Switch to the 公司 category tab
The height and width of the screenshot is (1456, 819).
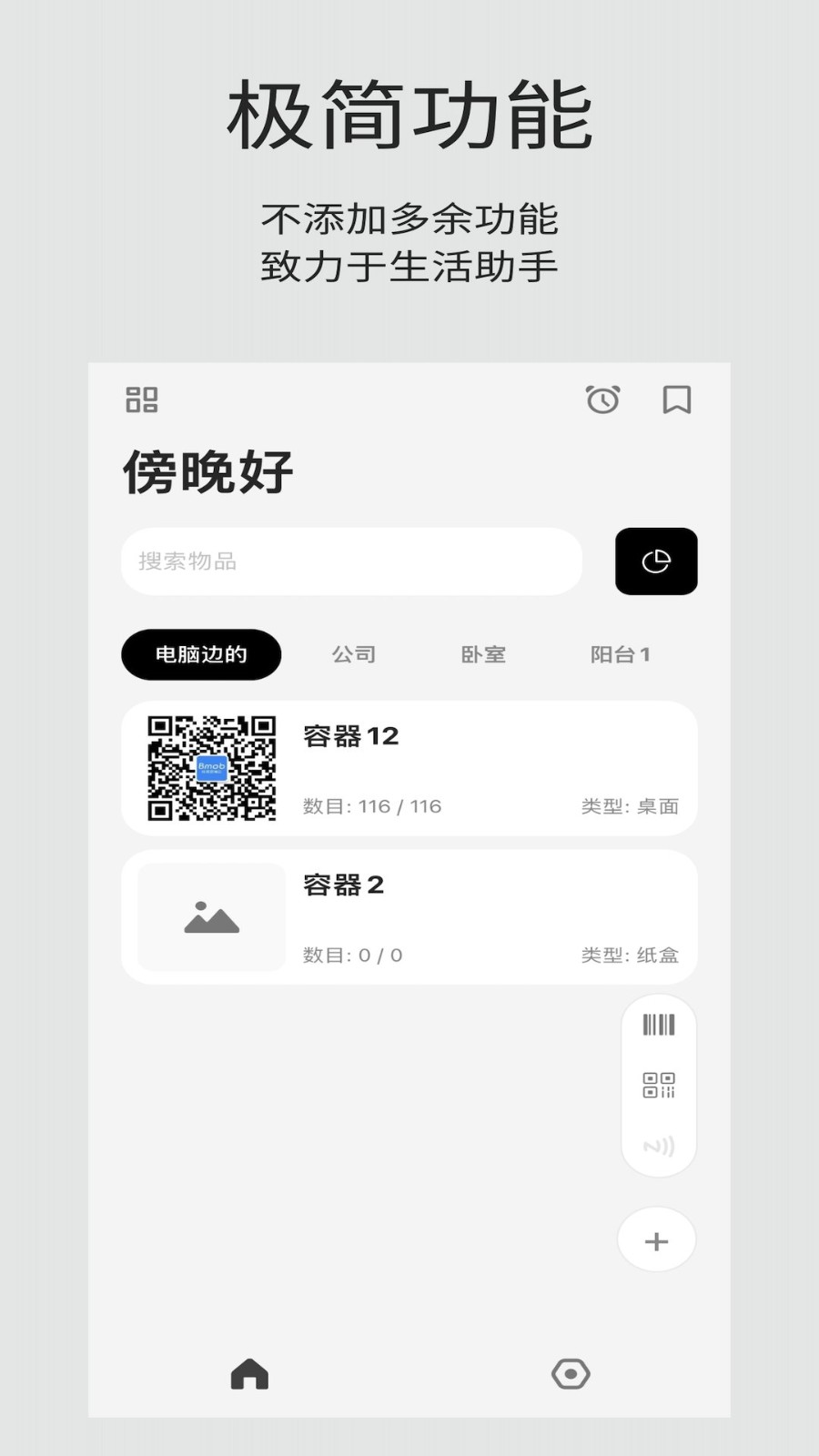click(x=354, y=653)
